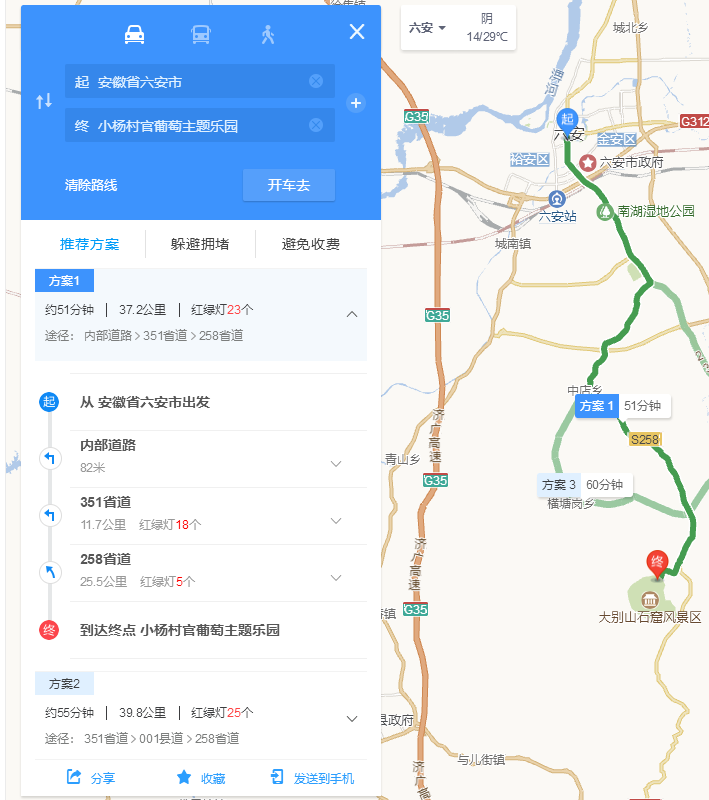Select the driving mode car icon
This screenshot has height=800, width=709.
[134, 34]
